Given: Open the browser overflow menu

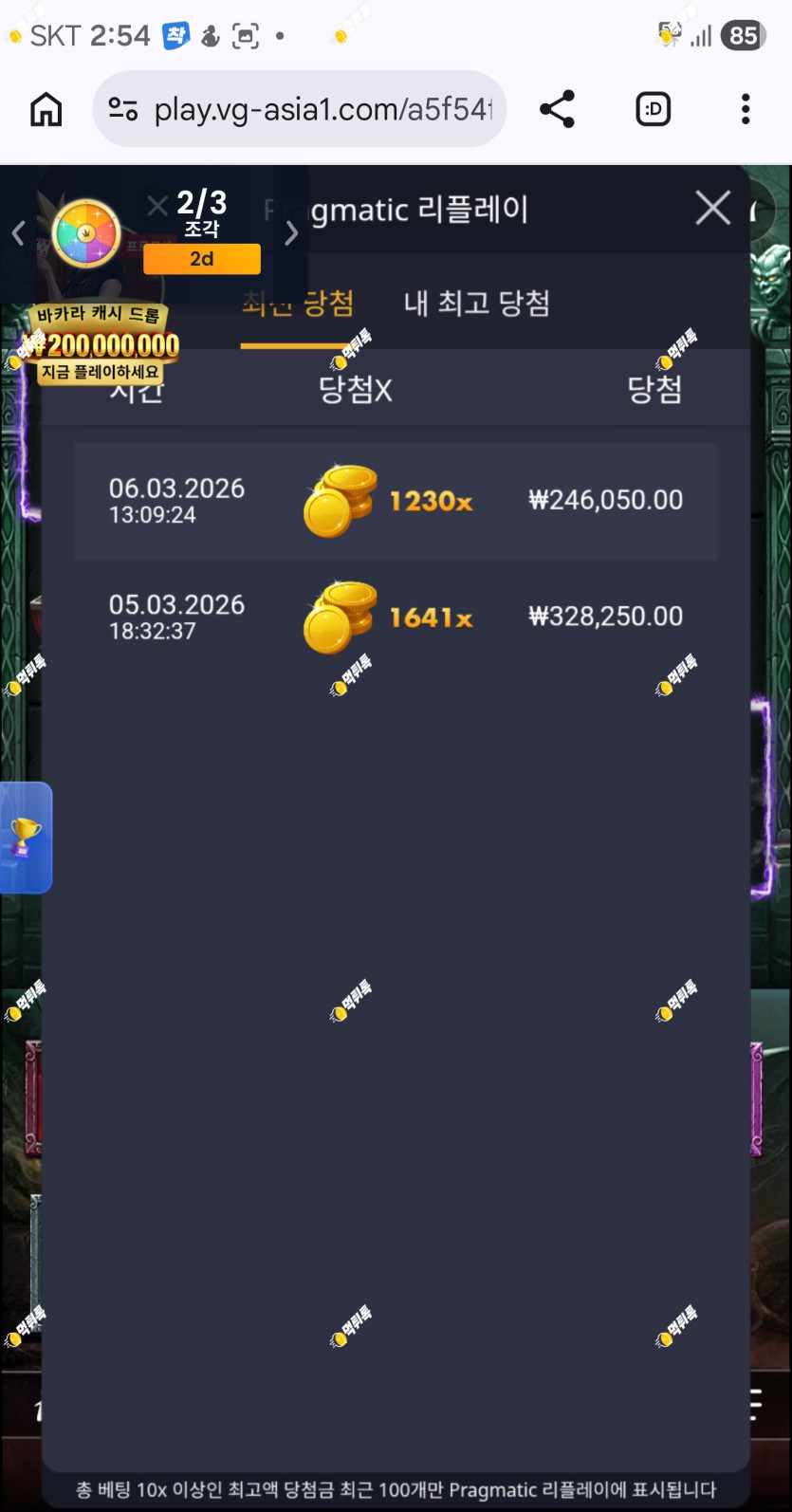Looking at the screenshot, I should pyautogui.click(x=746, y=109).
